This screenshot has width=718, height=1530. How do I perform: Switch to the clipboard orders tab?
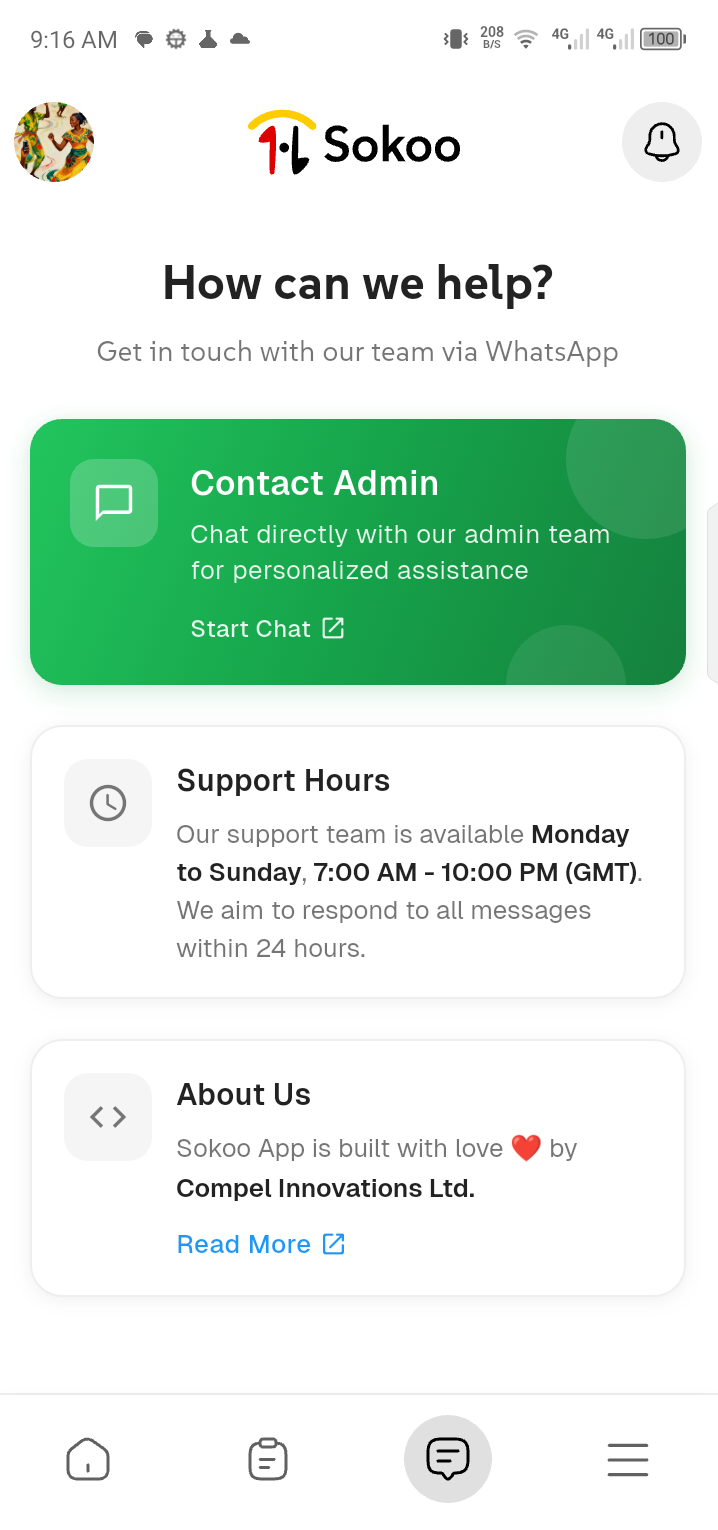(267, 1460)
